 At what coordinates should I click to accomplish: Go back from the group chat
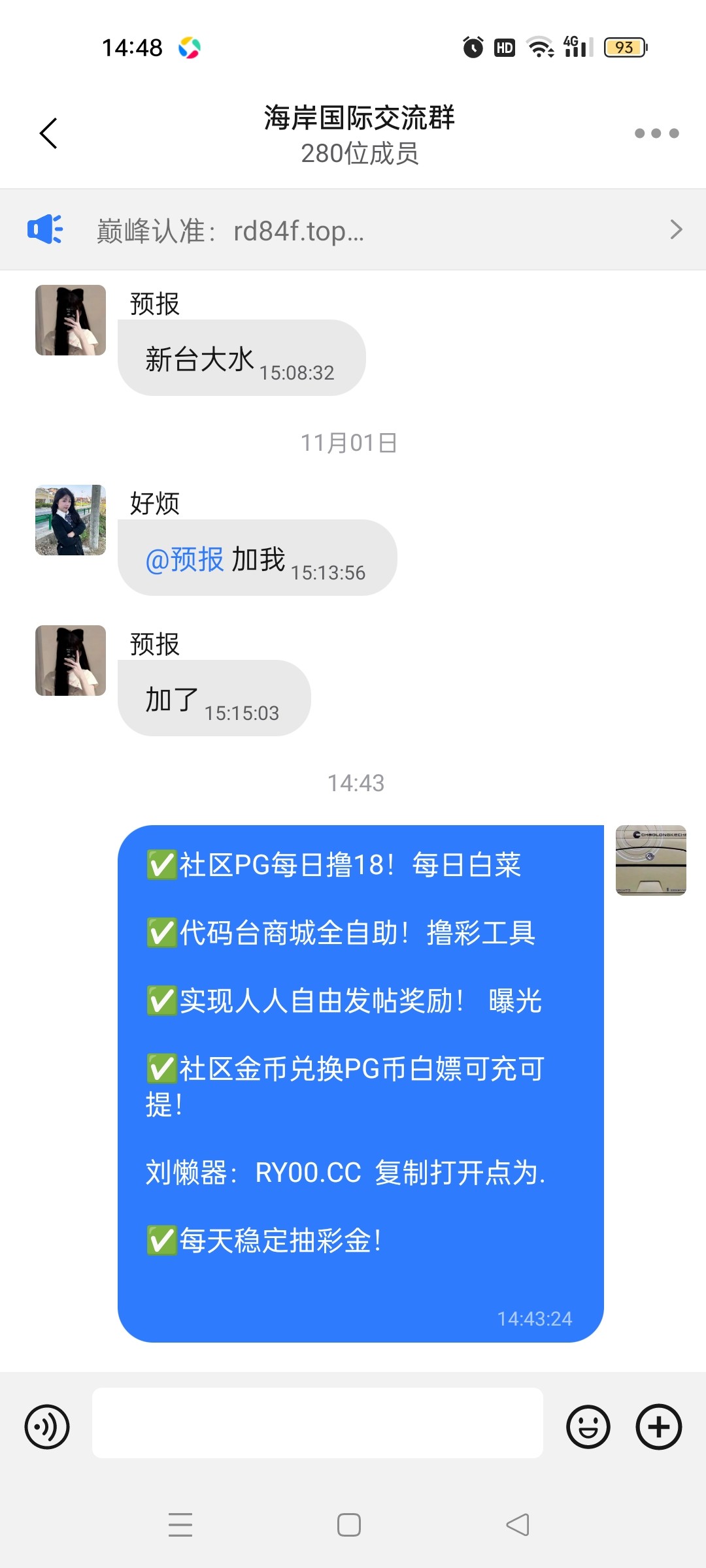(x=49, y=134)
